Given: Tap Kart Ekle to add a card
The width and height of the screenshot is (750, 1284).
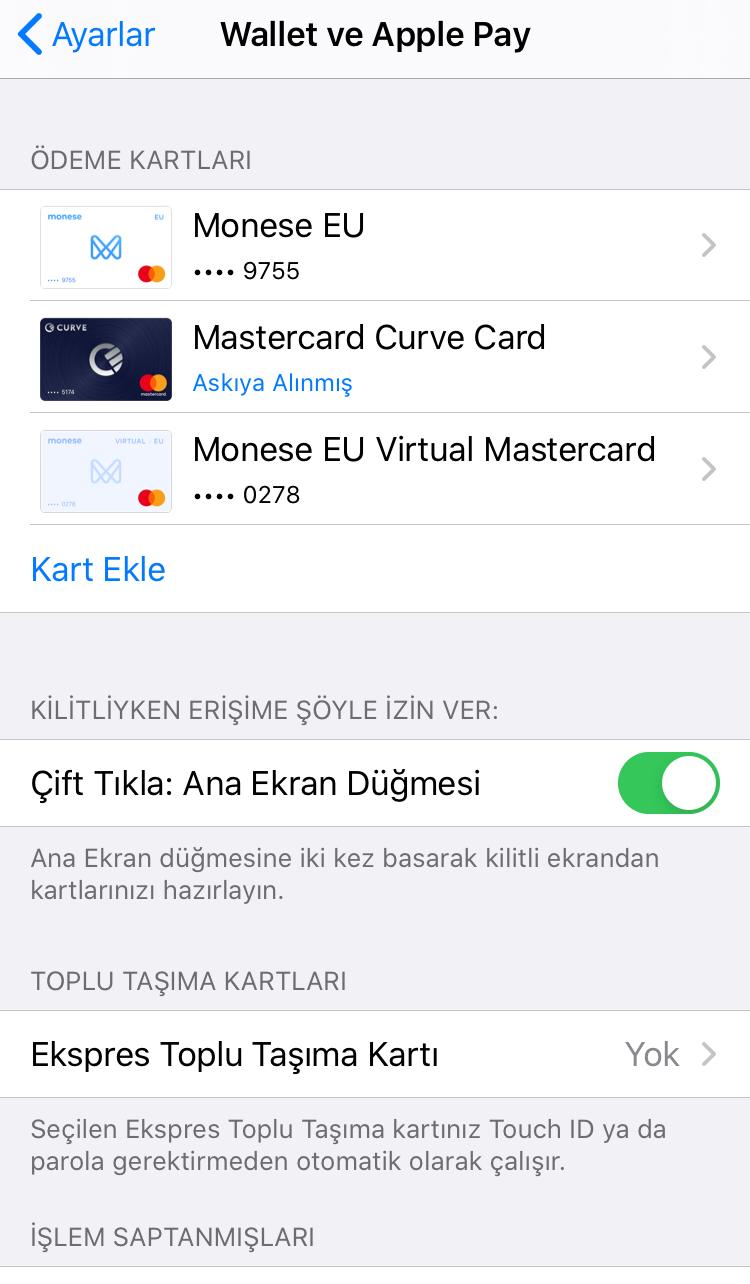Looking at the screenshot, I should point(98,569).
